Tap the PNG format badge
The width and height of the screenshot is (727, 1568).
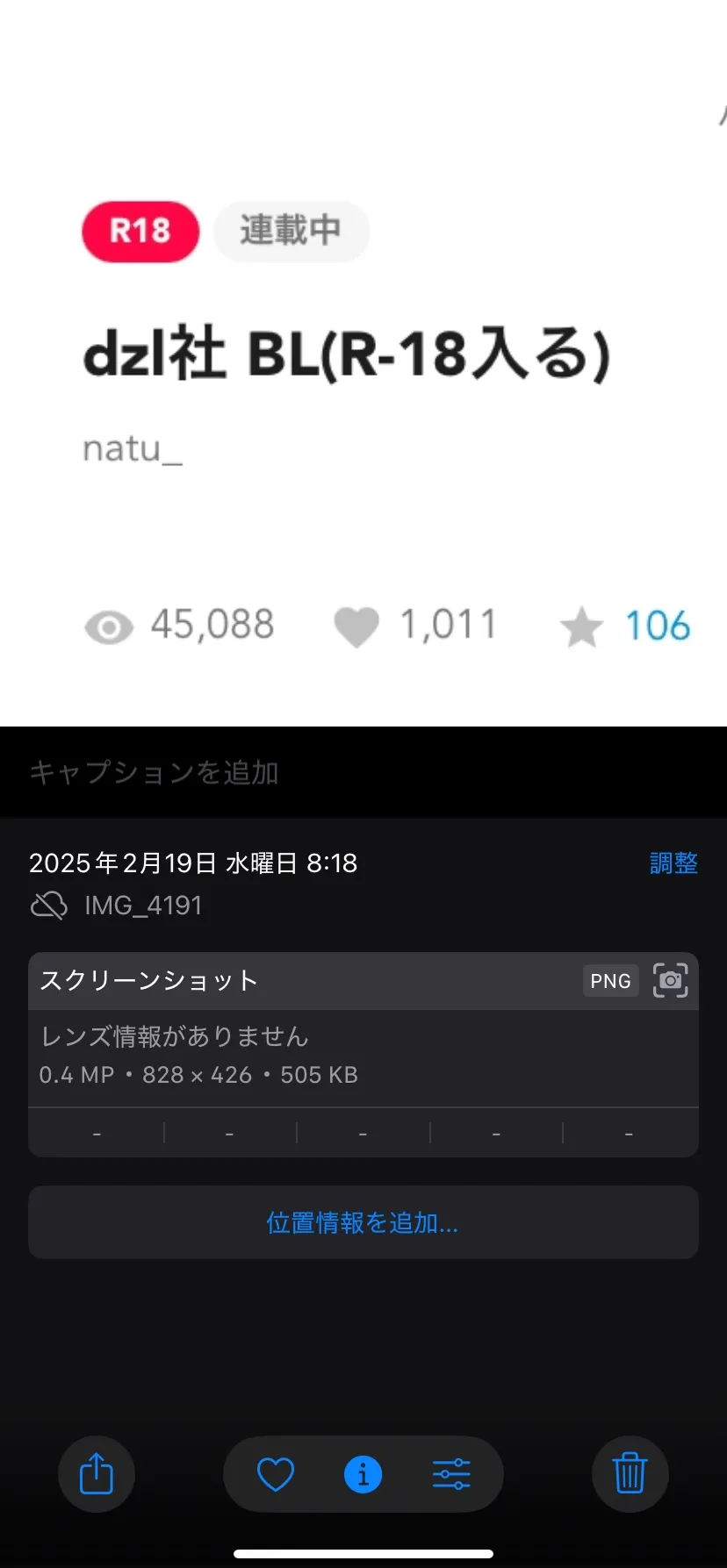pos(610,980)
